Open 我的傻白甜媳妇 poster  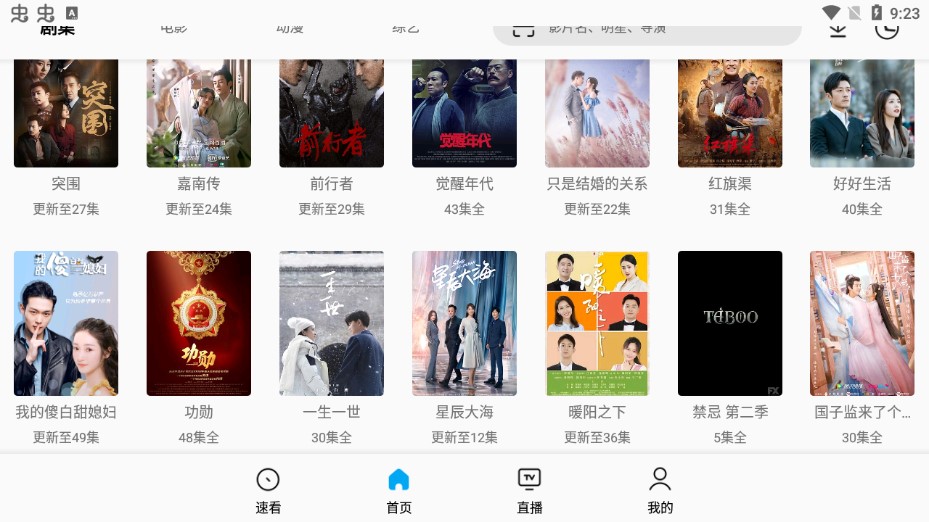click(66, 323)
